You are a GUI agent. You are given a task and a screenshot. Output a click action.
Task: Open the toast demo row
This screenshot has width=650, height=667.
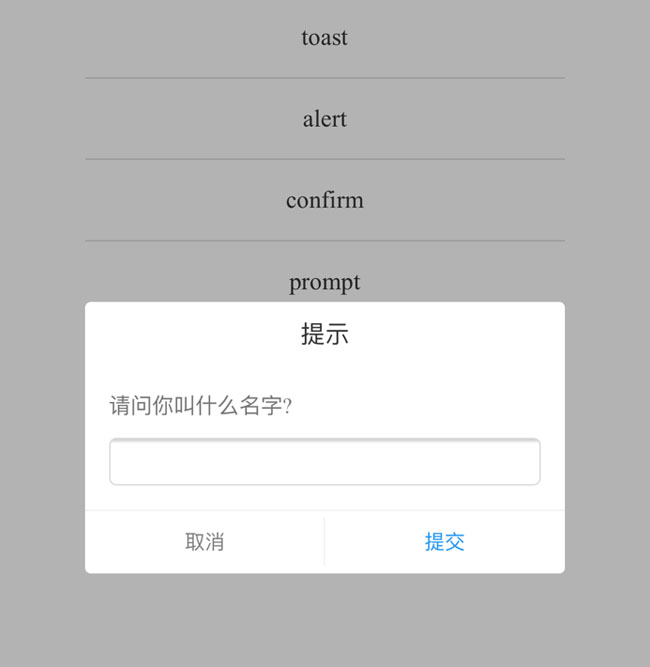pyautogui.click(x=324, y=38)
